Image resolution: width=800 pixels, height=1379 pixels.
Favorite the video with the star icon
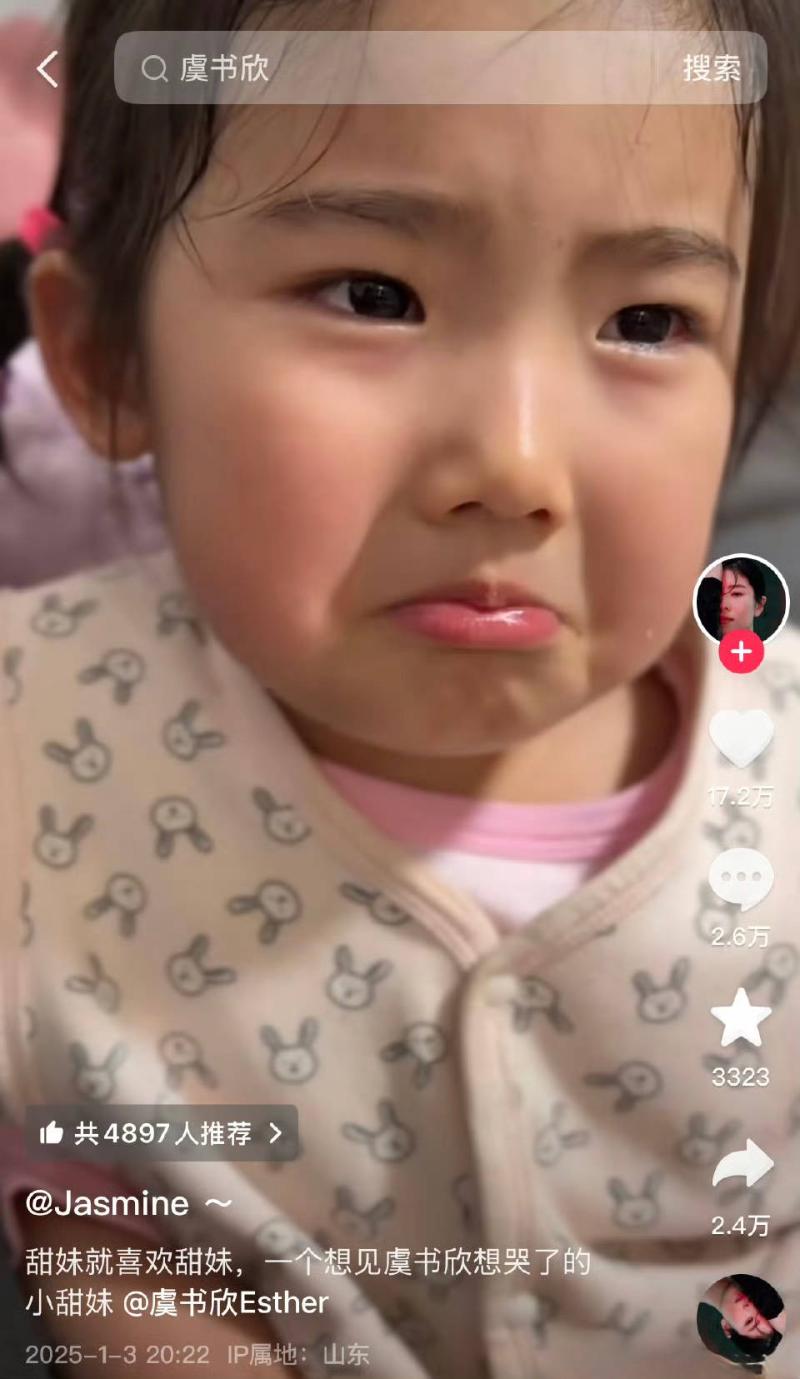click(x=741, y=1018)
